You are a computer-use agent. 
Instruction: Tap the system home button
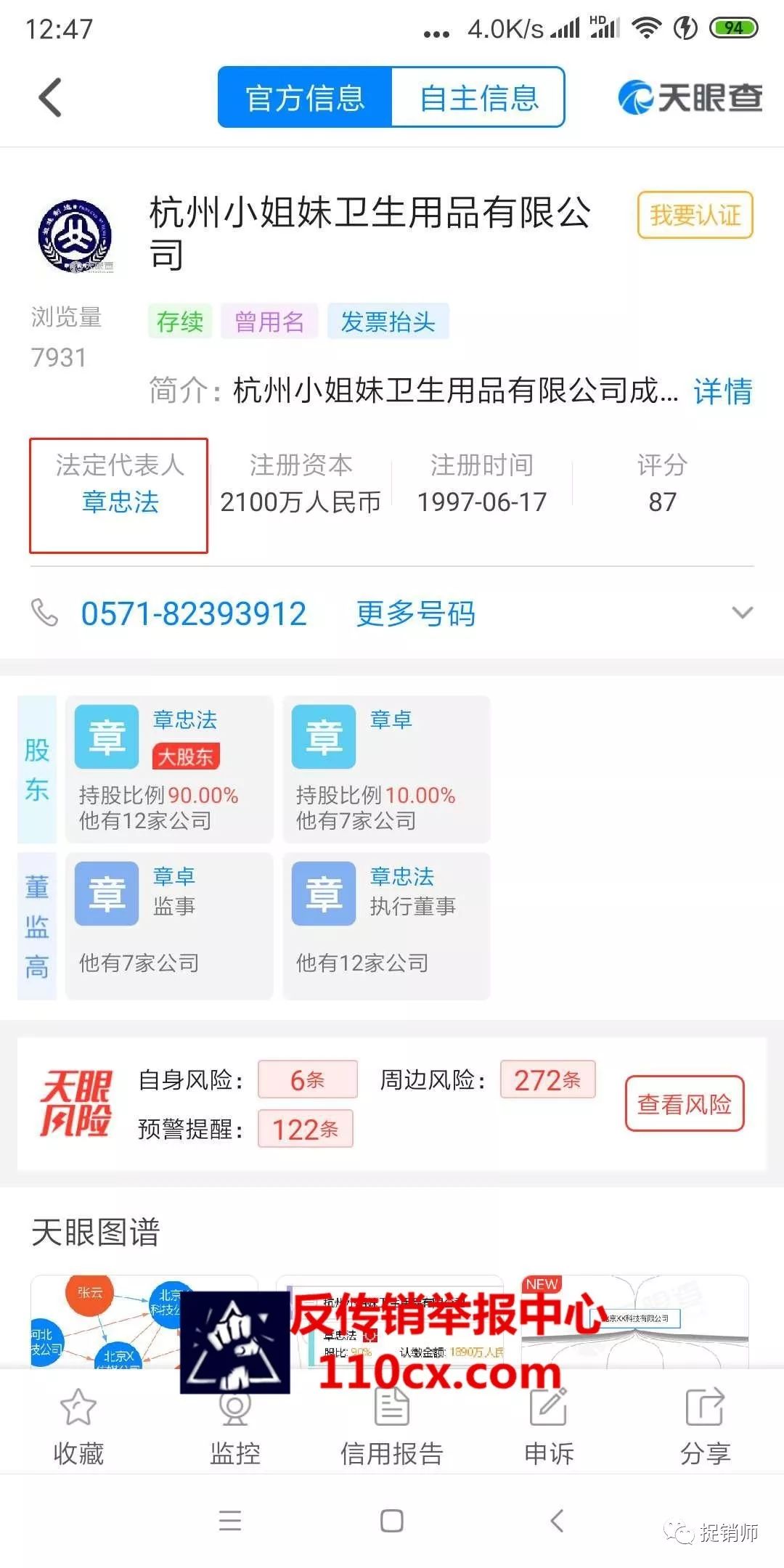click(392, 1521)
